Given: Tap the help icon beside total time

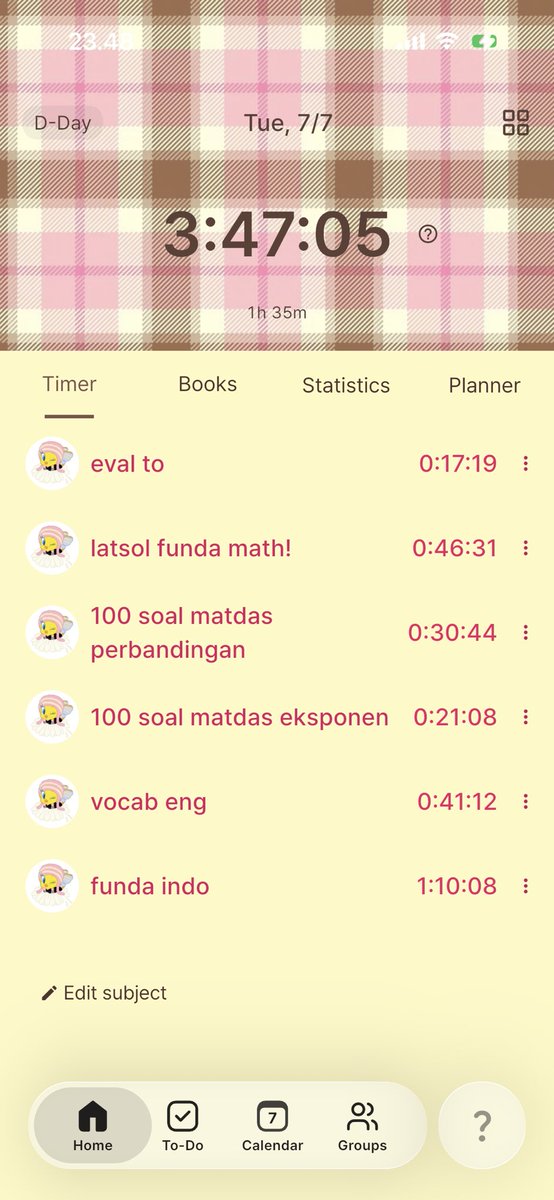Looking at the screenshot, I should (x=428, y=234).
